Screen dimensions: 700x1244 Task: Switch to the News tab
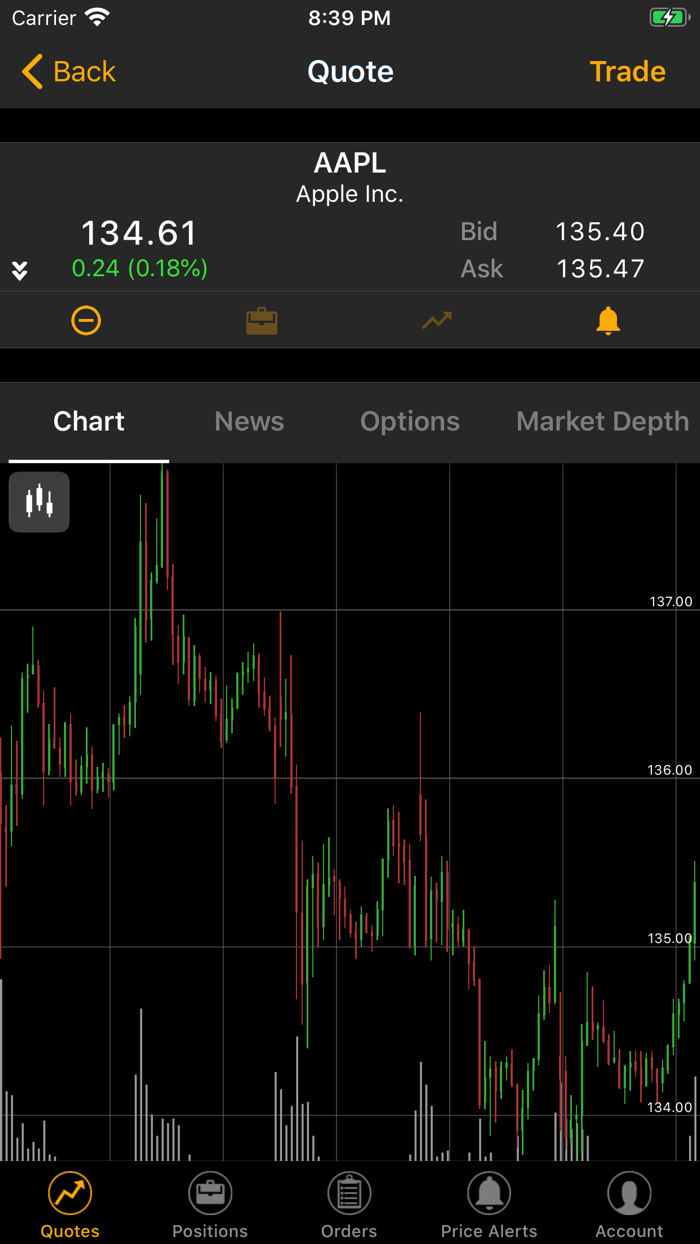[249, 422]
